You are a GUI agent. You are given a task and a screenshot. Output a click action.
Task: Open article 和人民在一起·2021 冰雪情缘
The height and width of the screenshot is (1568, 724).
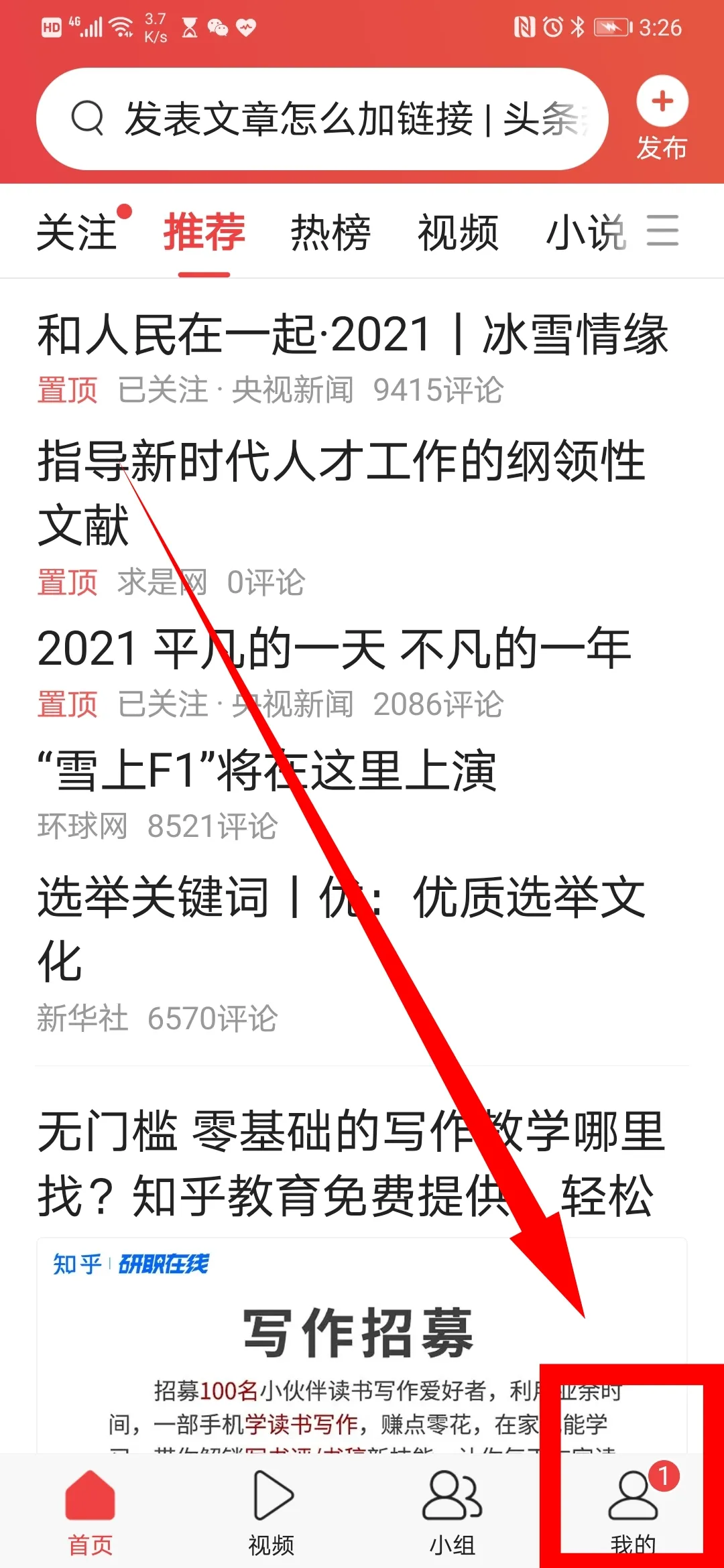tap(353, 334)
